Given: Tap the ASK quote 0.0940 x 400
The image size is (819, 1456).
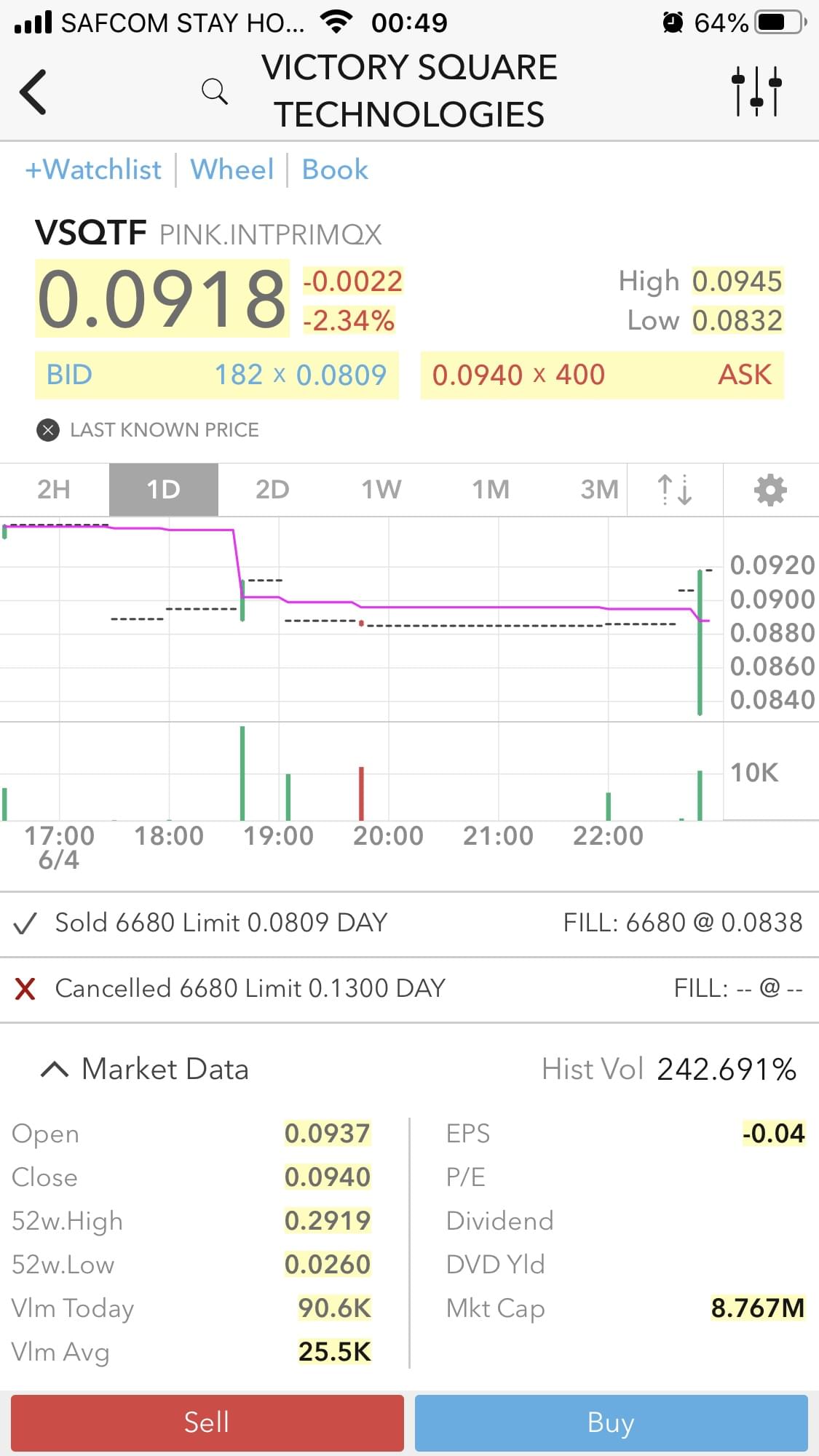Looking at the screenshot, I should [601, 375].
